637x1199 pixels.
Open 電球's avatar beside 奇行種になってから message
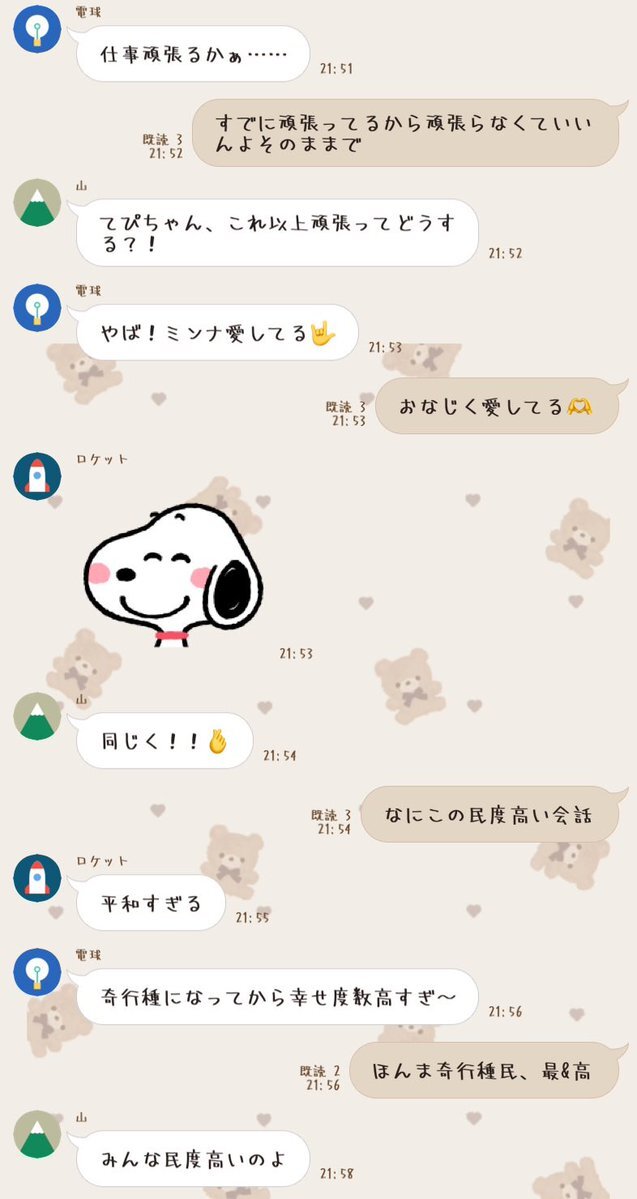coord(37,972)
